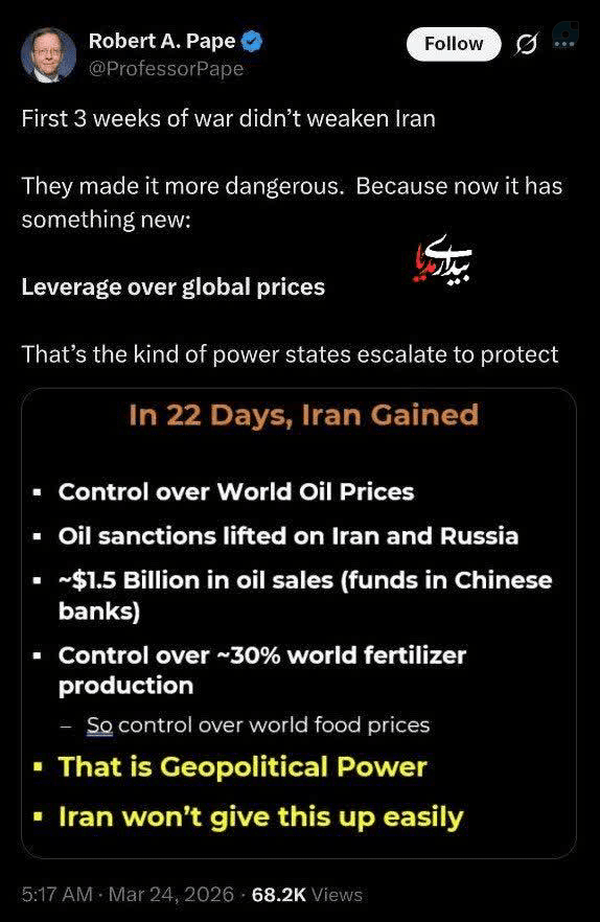Open the Grok explain icon beside Follow

tap(526, 44)
